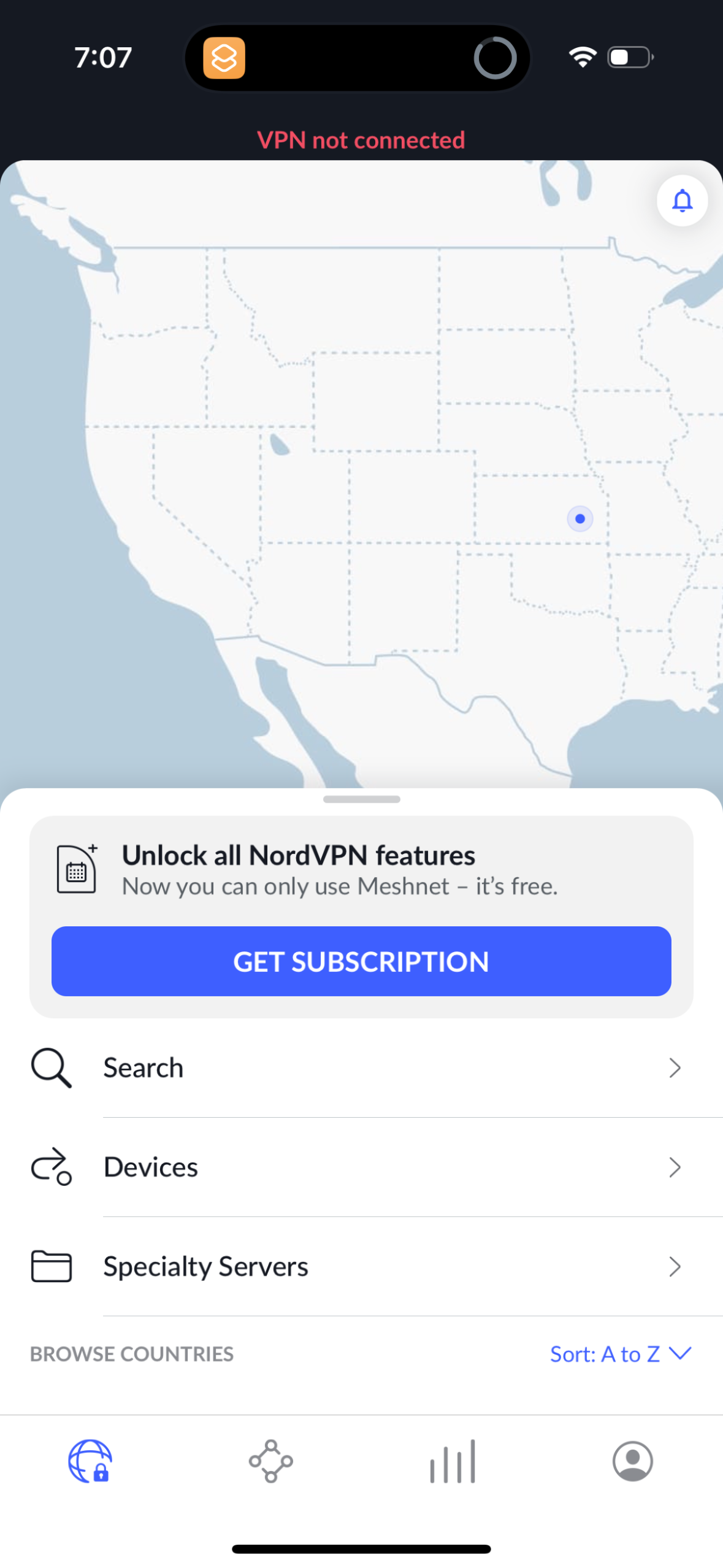
Task: Click the Devices link icon
Action: coord(52,1166)
